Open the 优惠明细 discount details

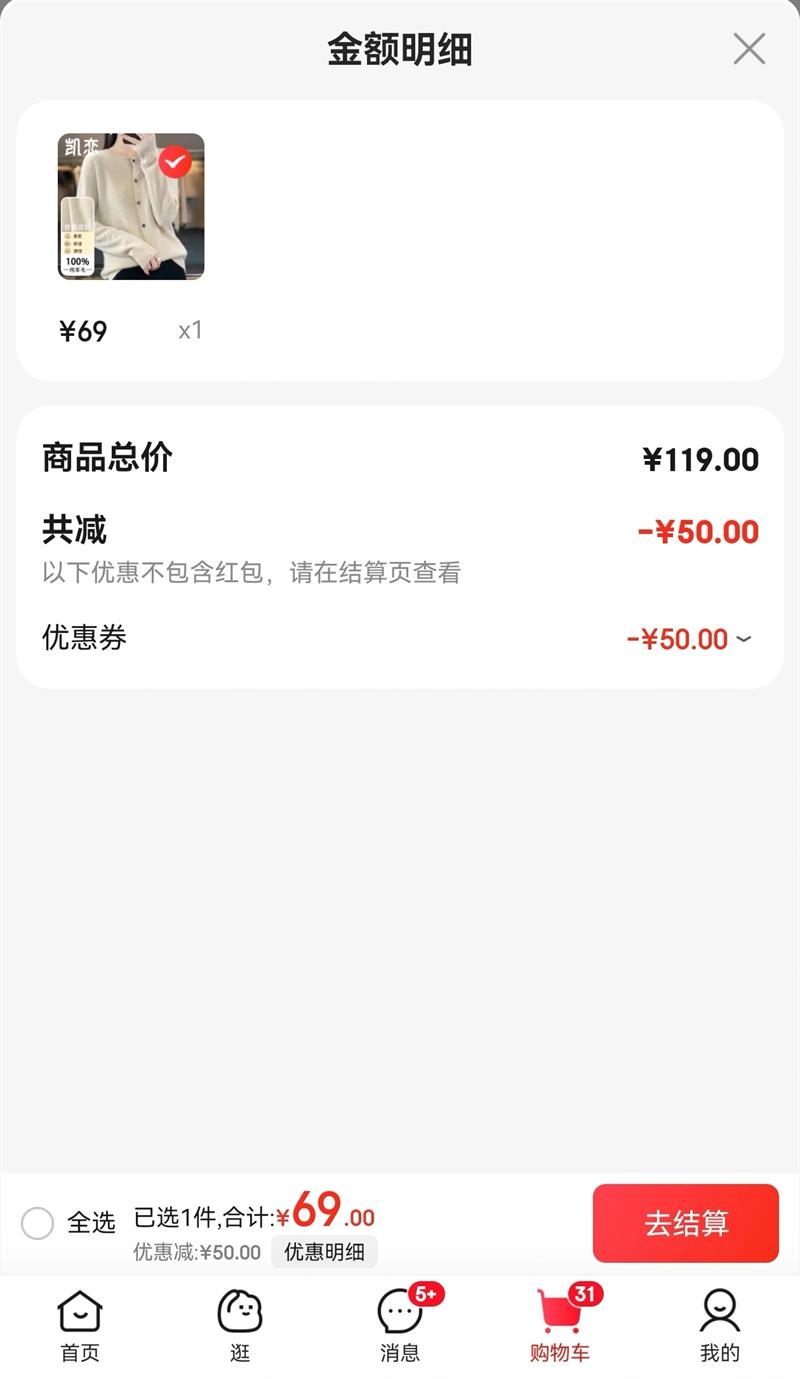point(324,1252)
